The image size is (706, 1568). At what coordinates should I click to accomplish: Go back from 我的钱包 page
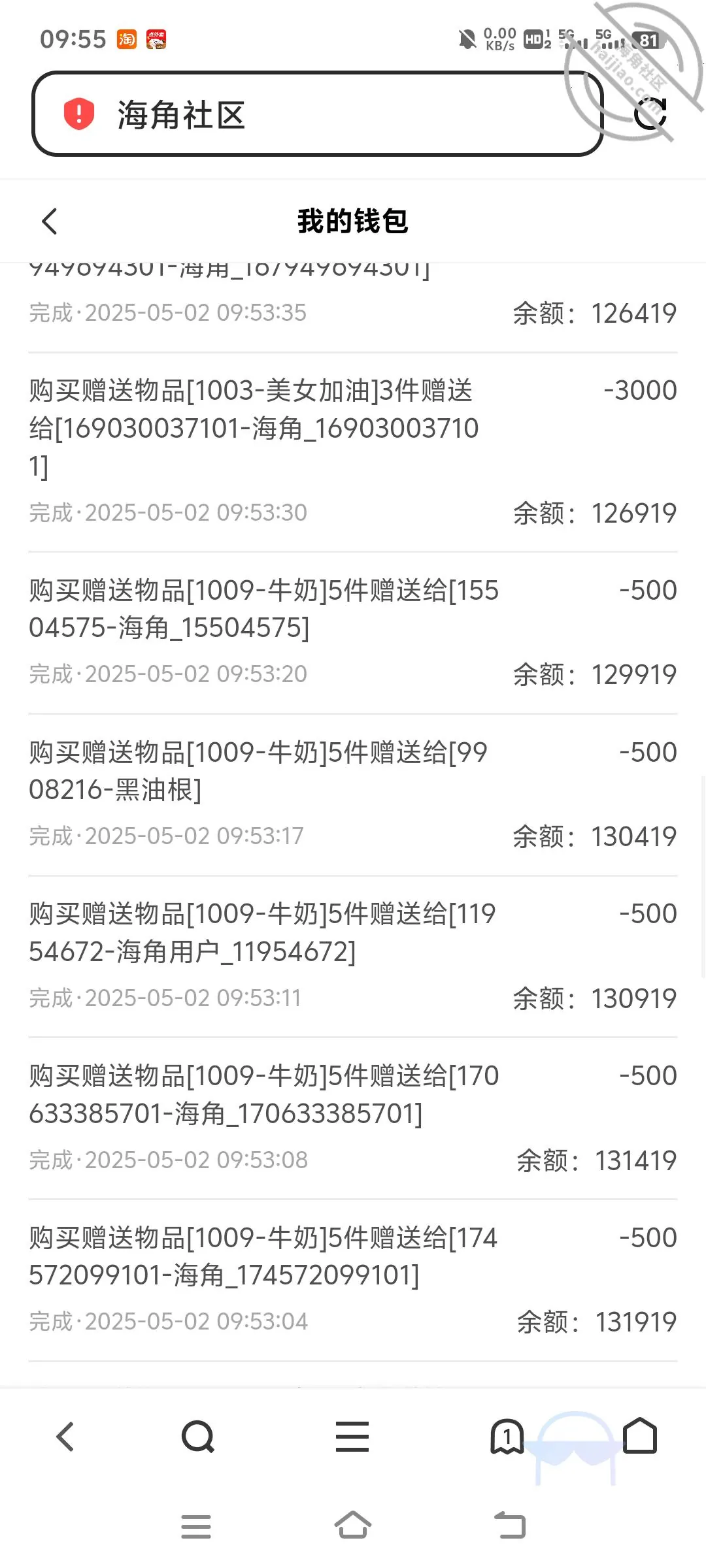click(50, 221)
